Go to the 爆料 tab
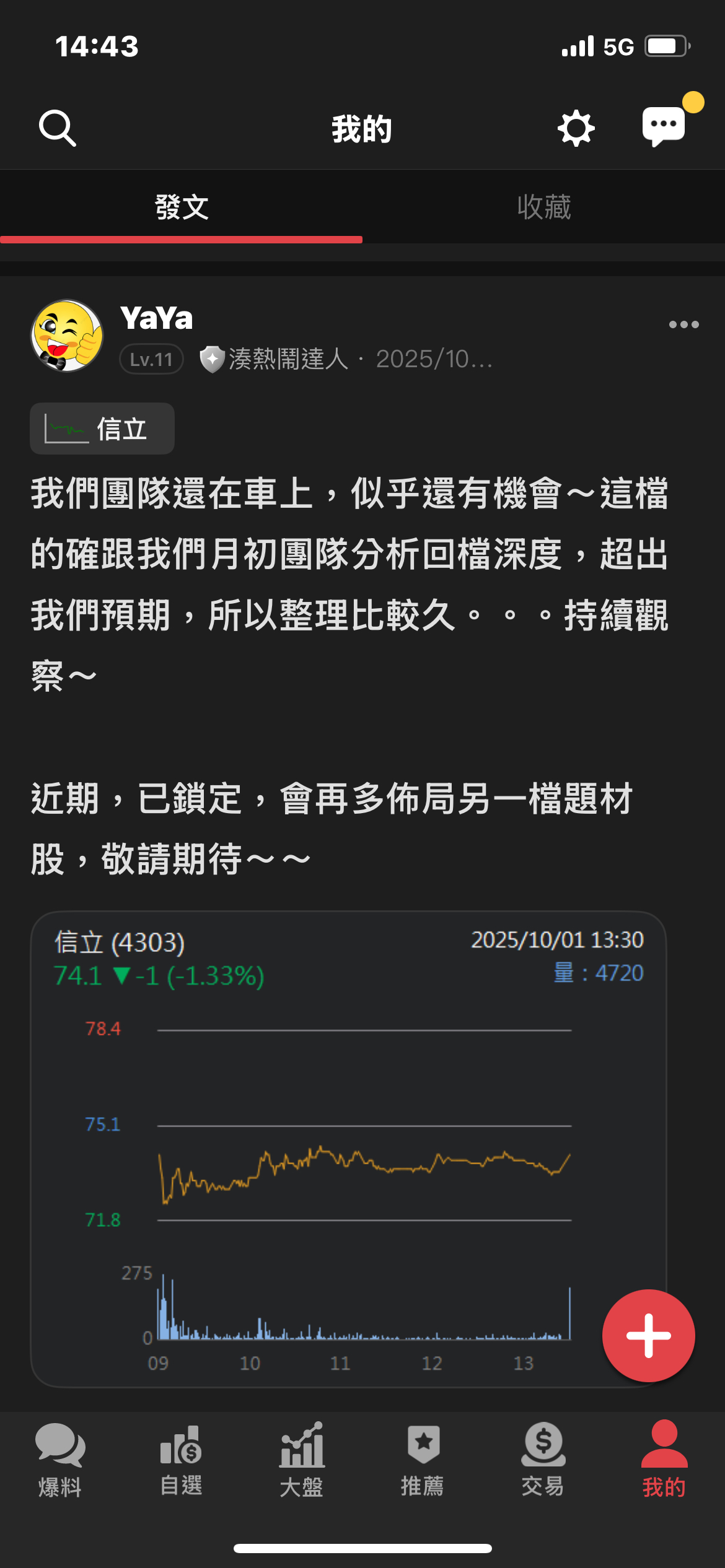The image size is (725, 1568). (60, 1460)
